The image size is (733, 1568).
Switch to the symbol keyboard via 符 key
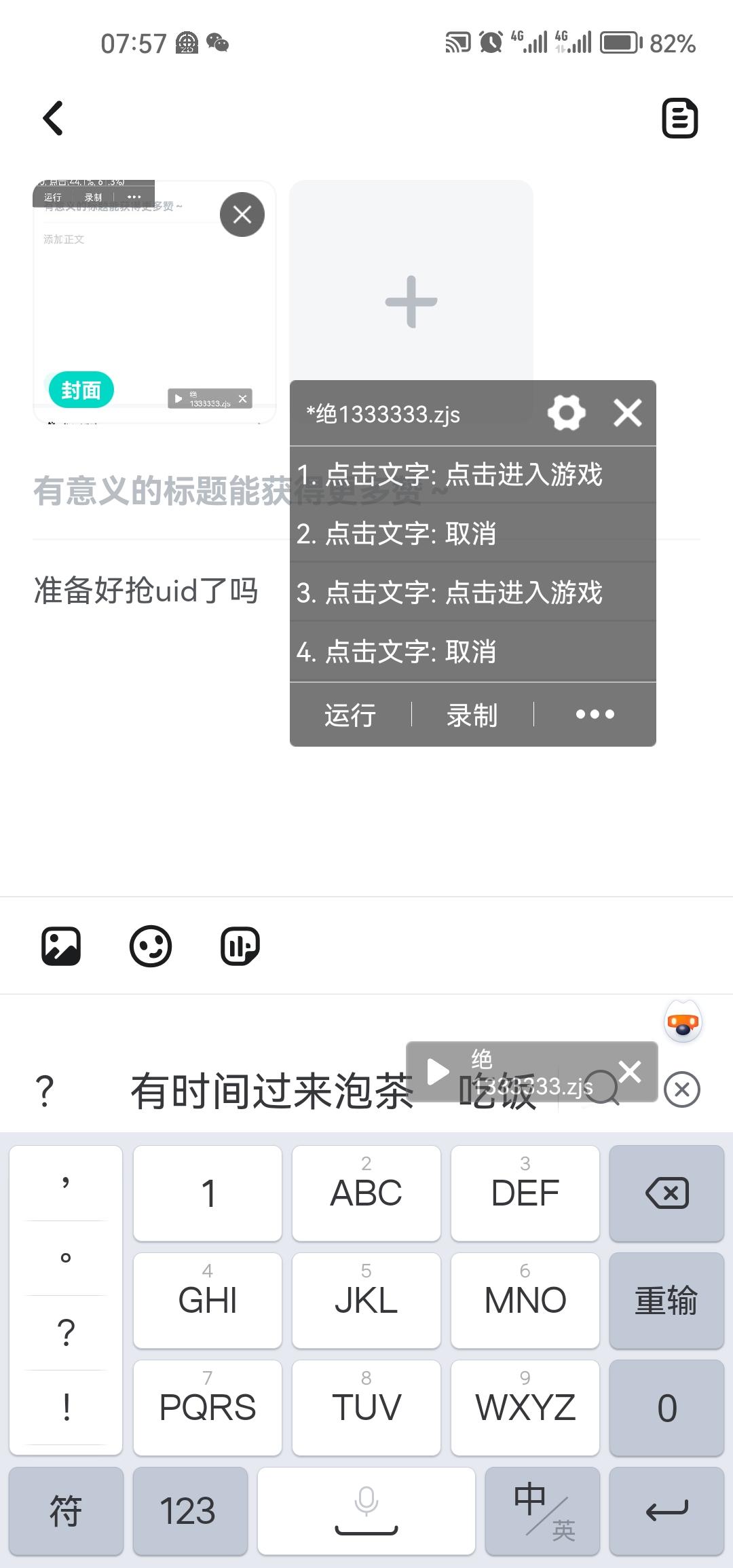tap(65, 1510)
